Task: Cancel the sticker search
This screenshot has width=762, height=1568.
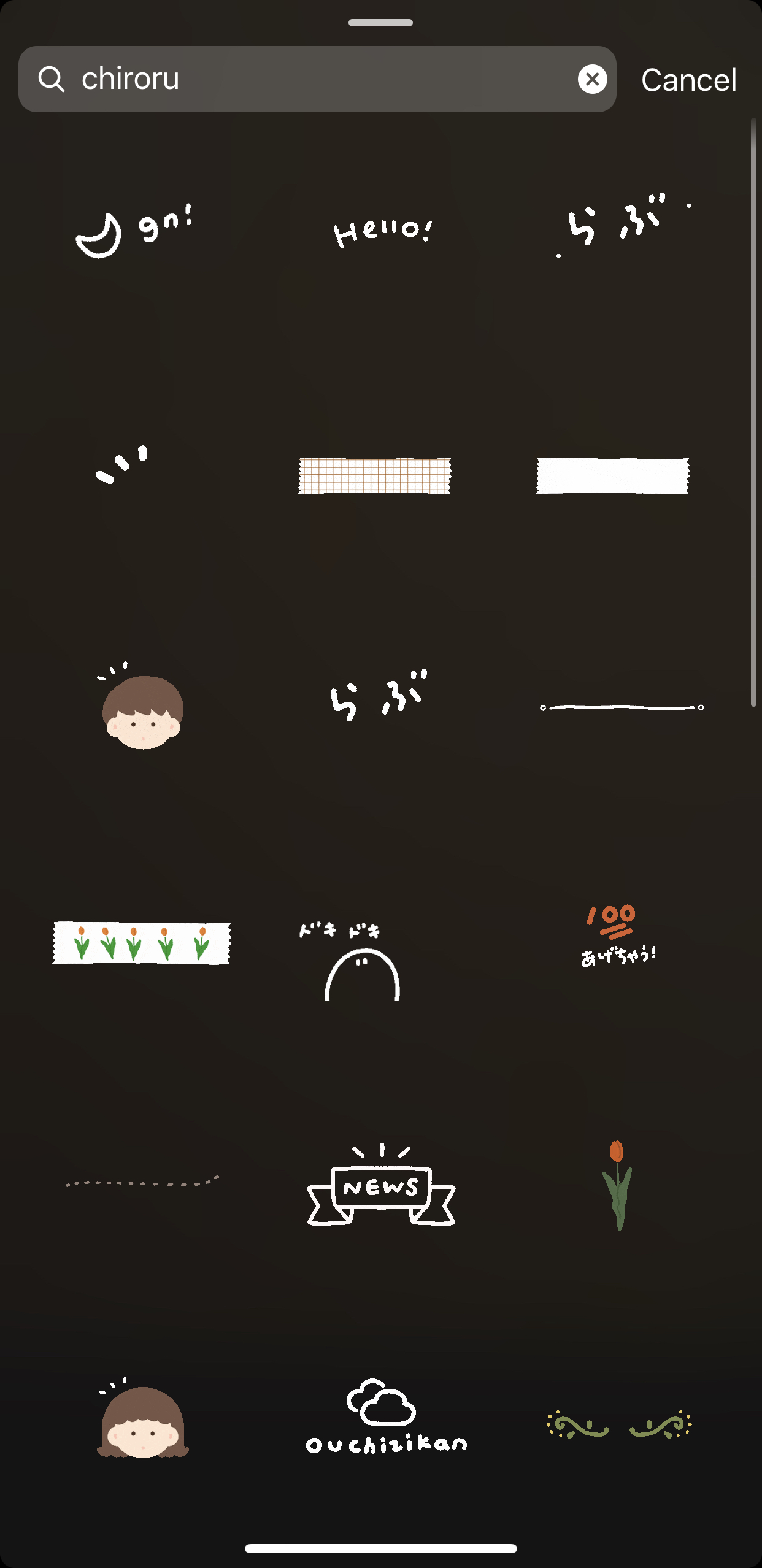Action: (x=688, y=80)
